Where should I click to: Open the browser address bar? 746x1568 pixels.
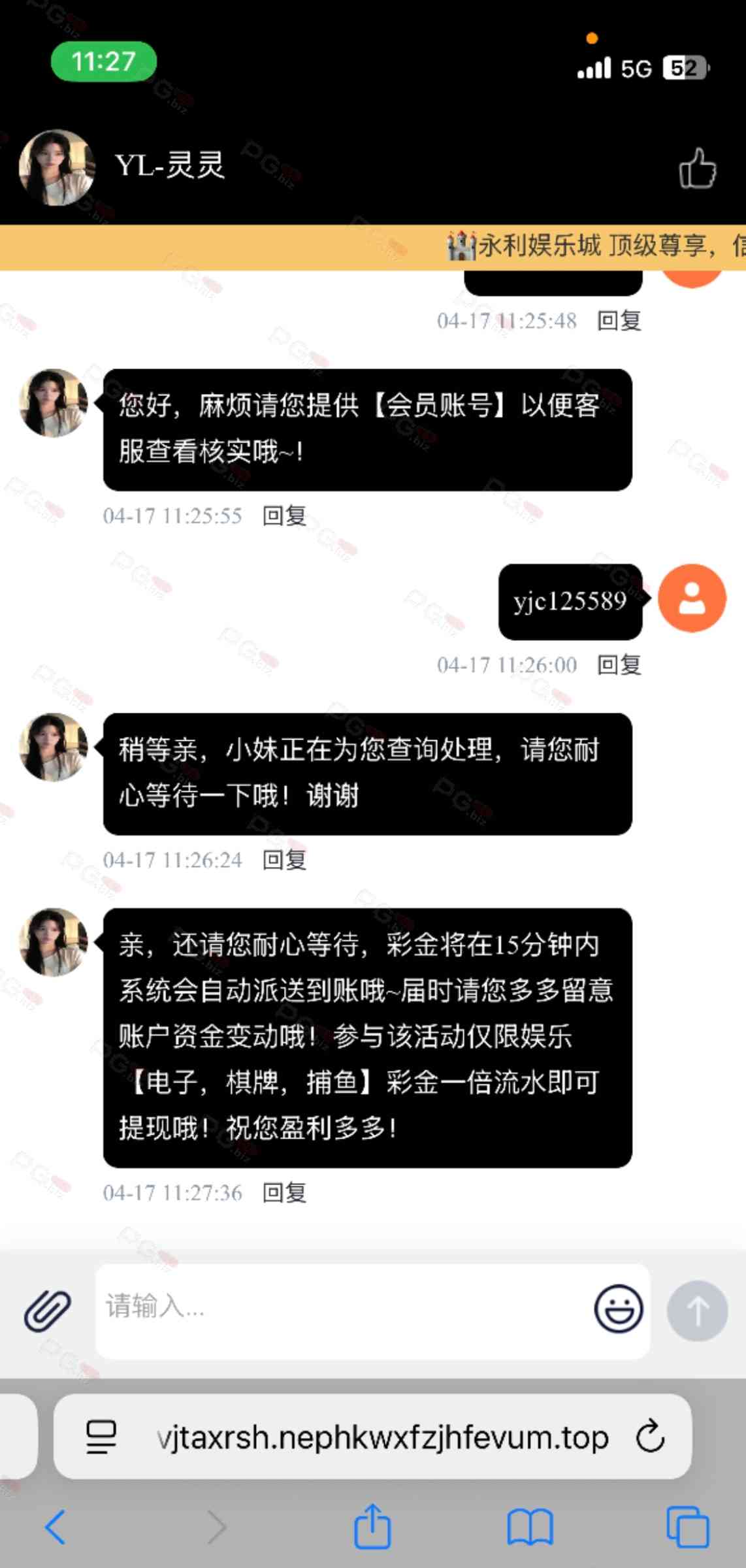[382, 1437]
